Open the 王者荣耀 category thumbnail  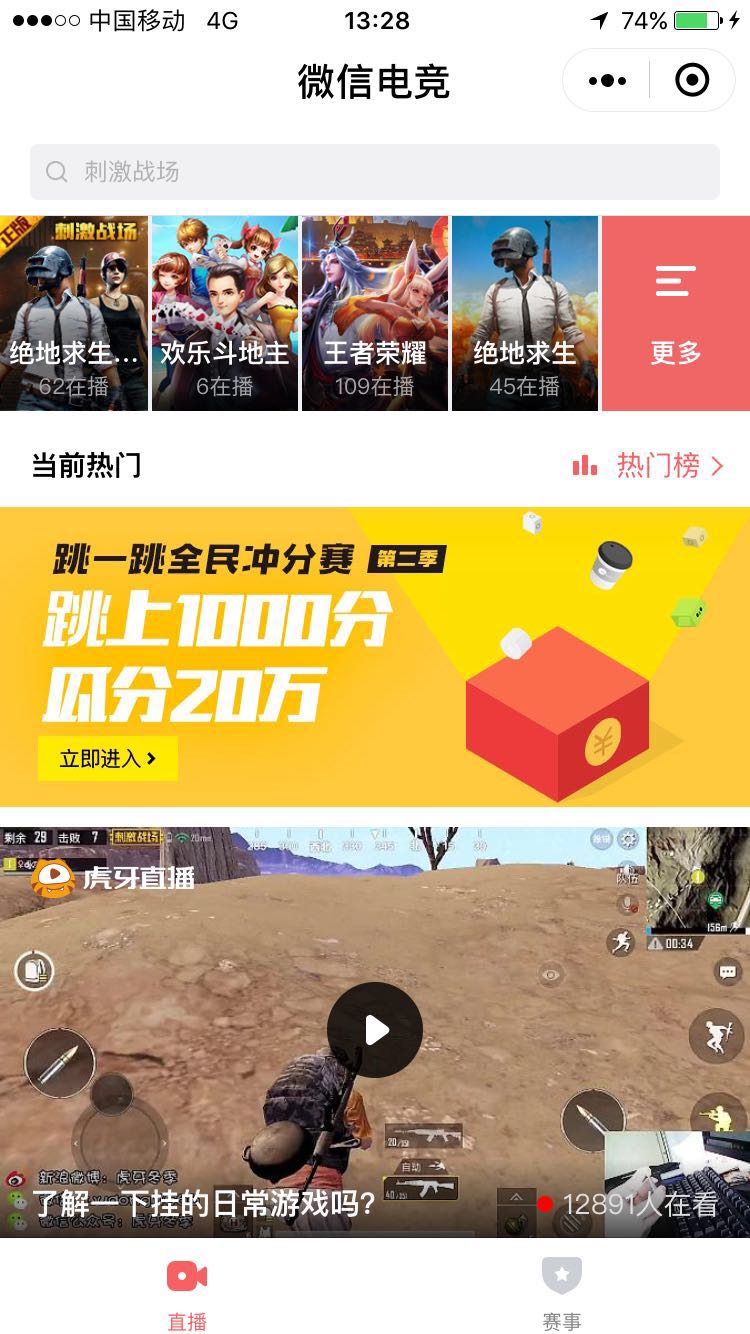[374, 313]
